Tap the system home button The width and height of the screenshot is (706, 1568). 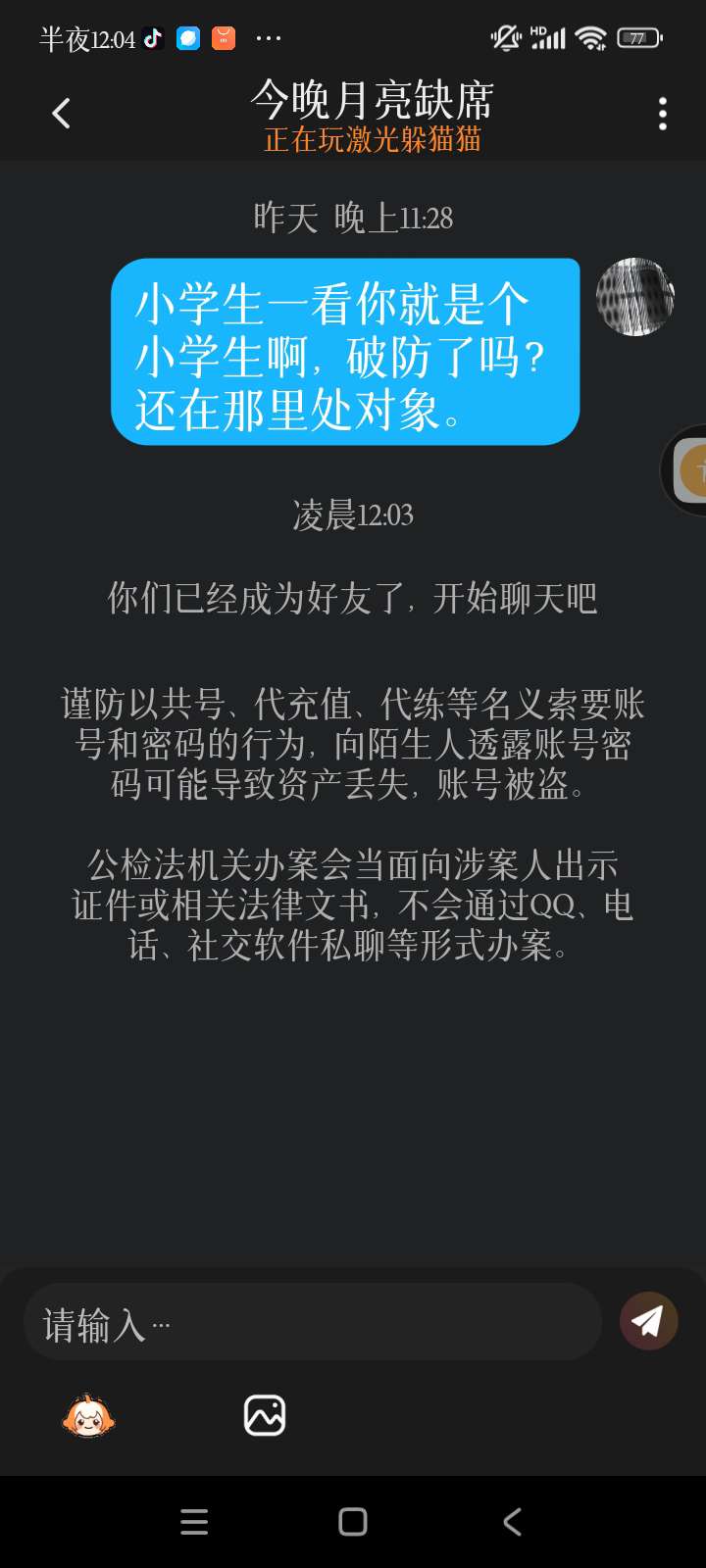click(353, 1522)
